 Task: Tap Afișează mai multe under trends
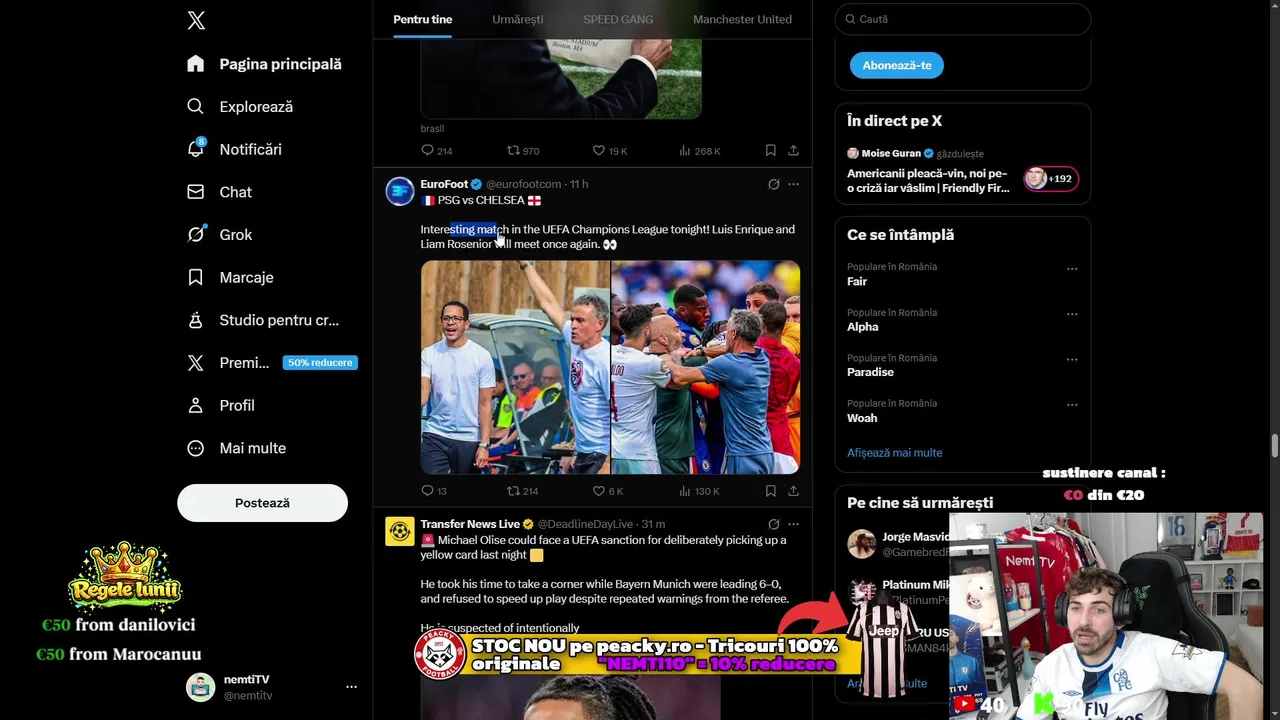click(x=894, y=453)
